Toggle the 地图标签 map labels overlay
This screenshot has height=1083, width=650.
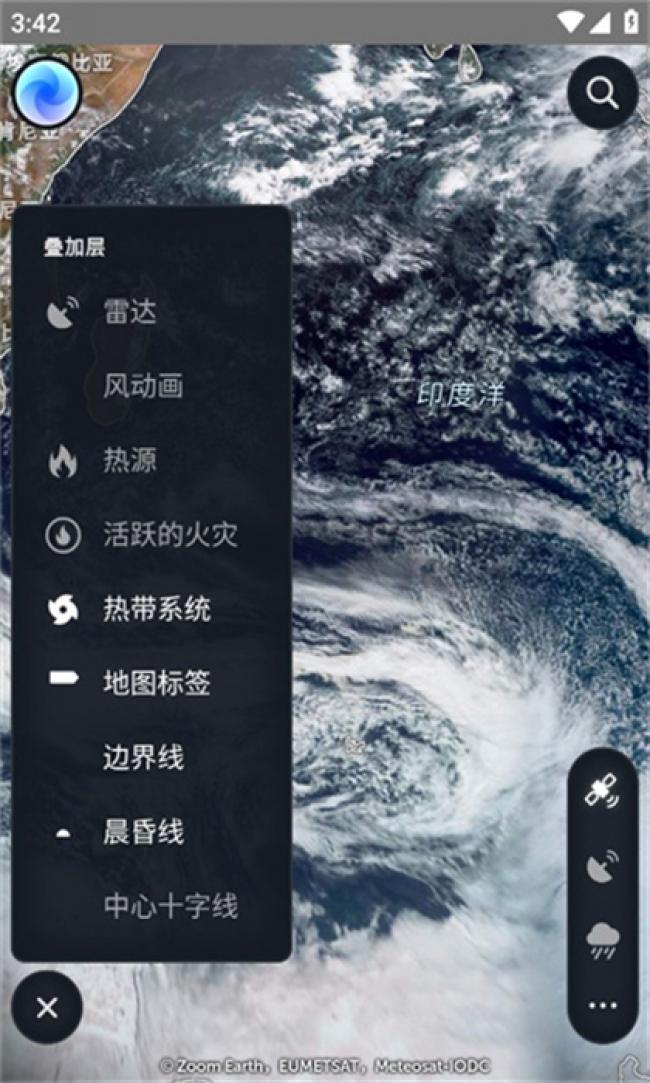(x=156, y=683)
